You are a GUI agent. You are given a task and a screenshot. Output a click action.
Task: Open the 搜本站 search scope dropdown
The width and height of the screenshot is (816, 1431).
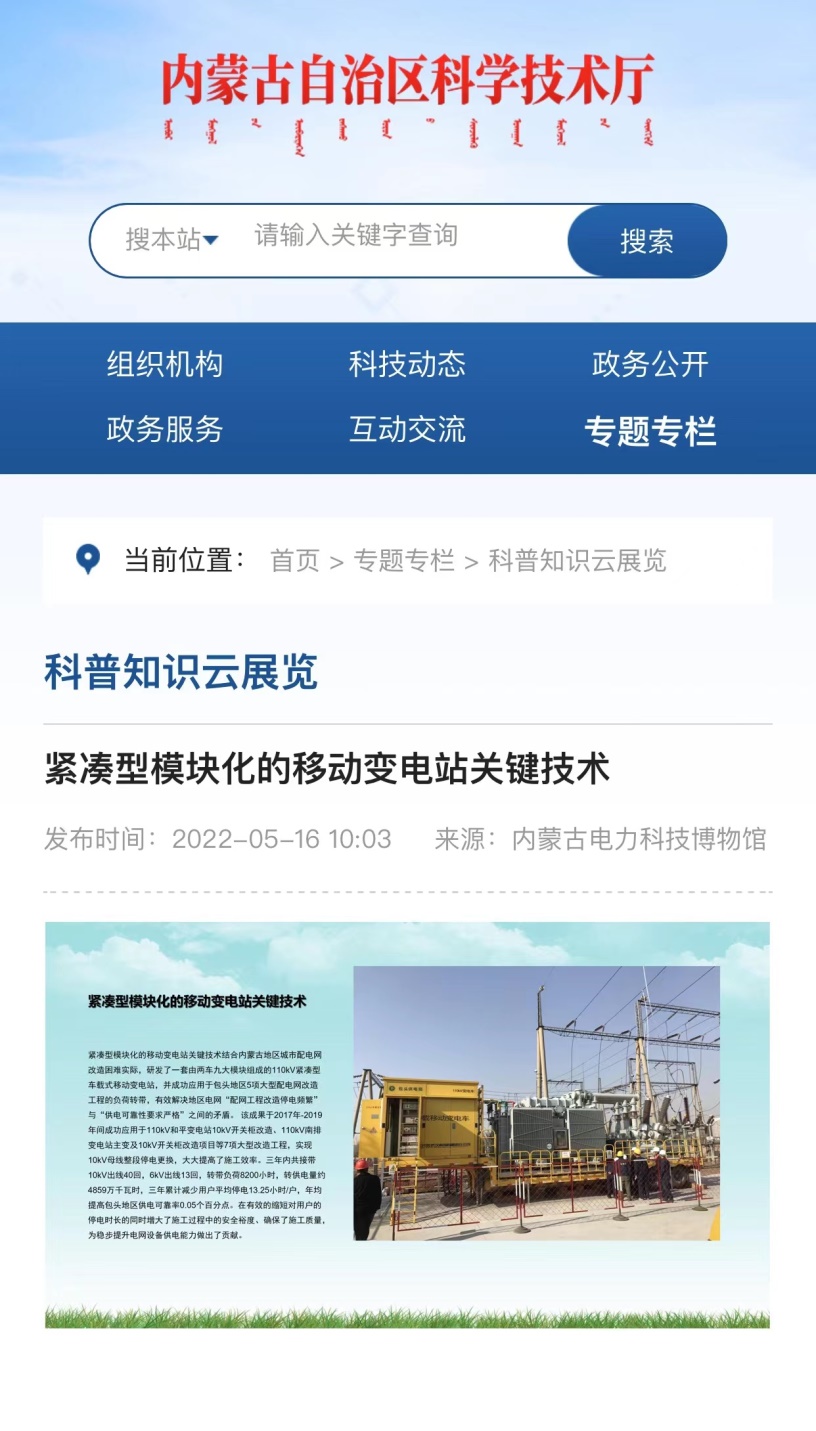point(171,240)
